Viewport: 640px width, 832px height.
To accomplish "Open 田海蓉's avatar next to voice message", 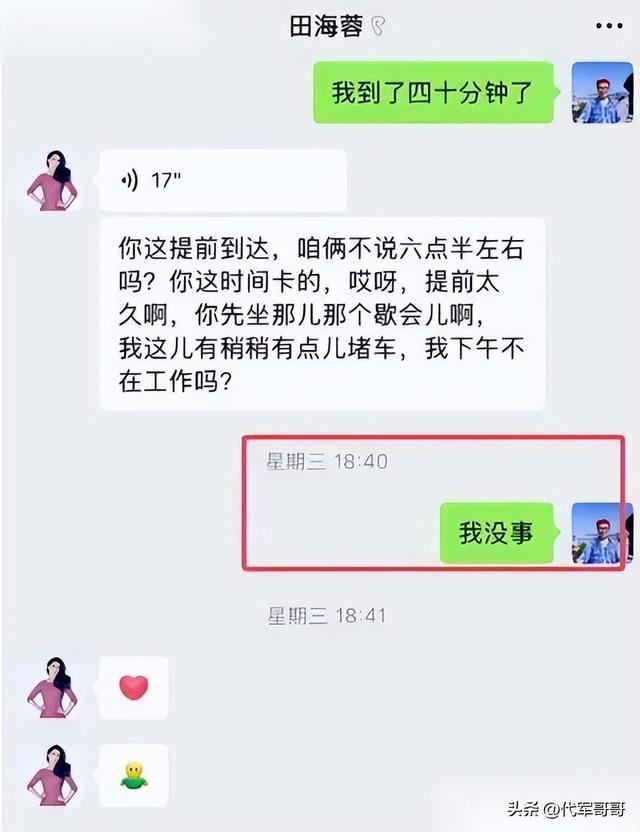I will click(x=53, y=181).
